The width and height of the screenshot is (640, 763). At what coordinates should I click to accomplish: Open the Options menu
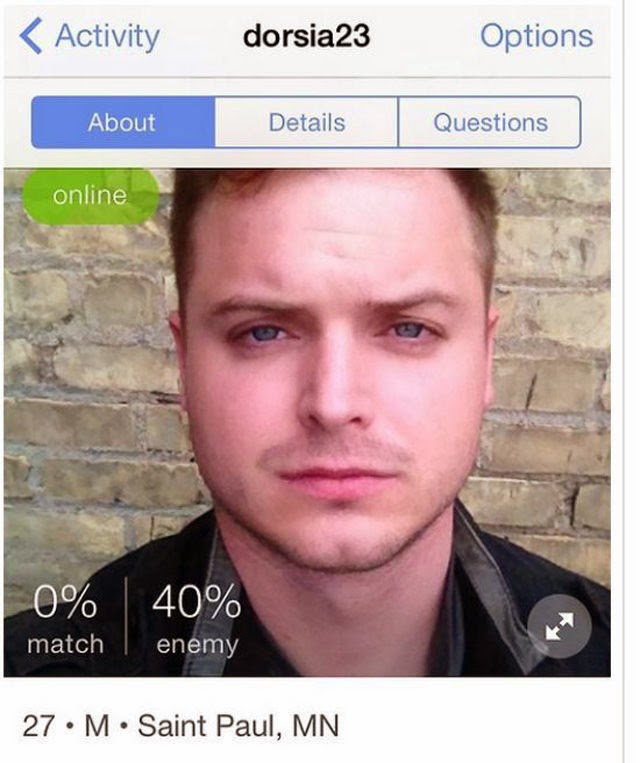point(536,37)
